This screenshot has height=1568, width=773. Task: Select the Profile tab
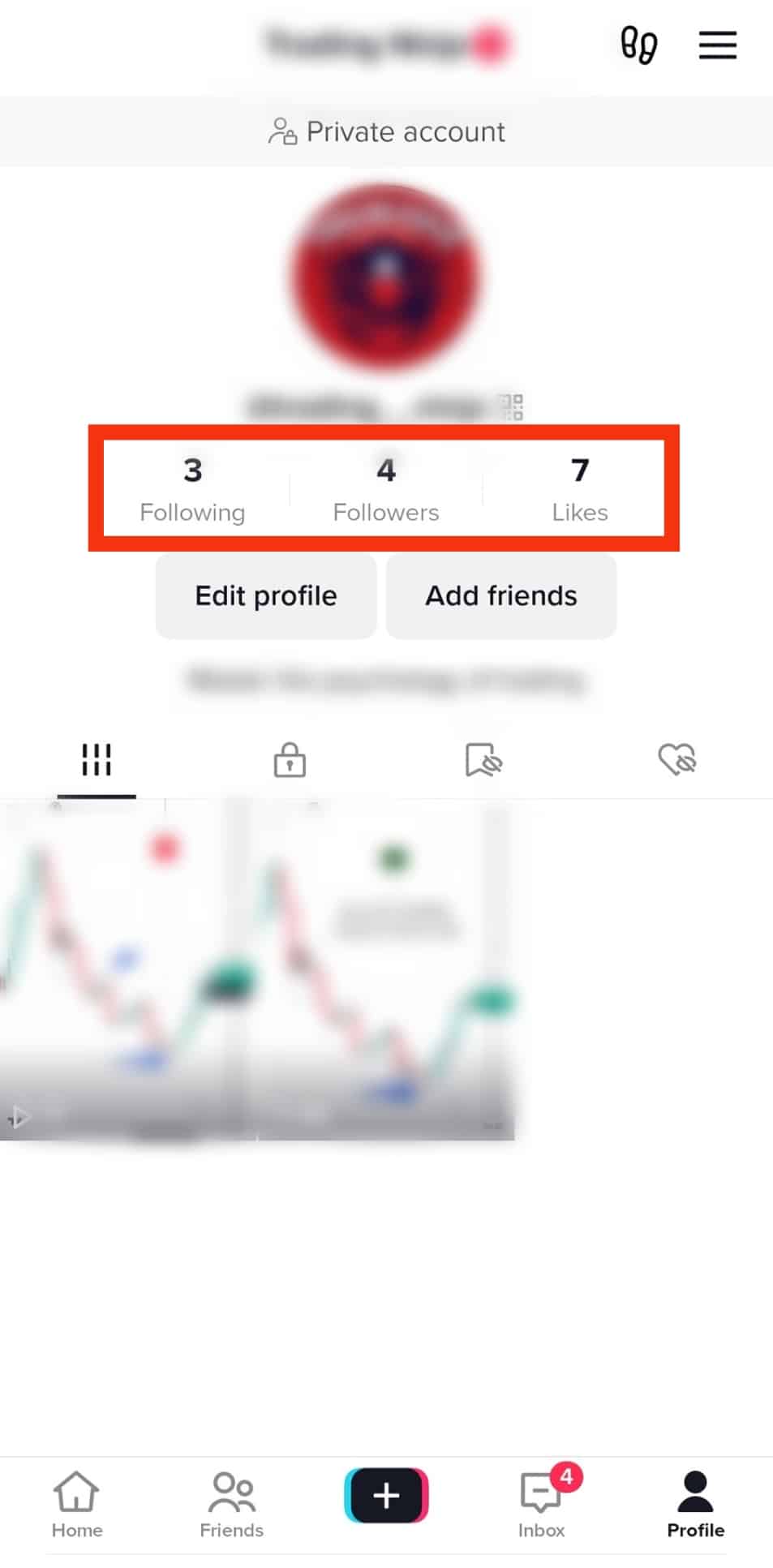tap(695, 1504)
